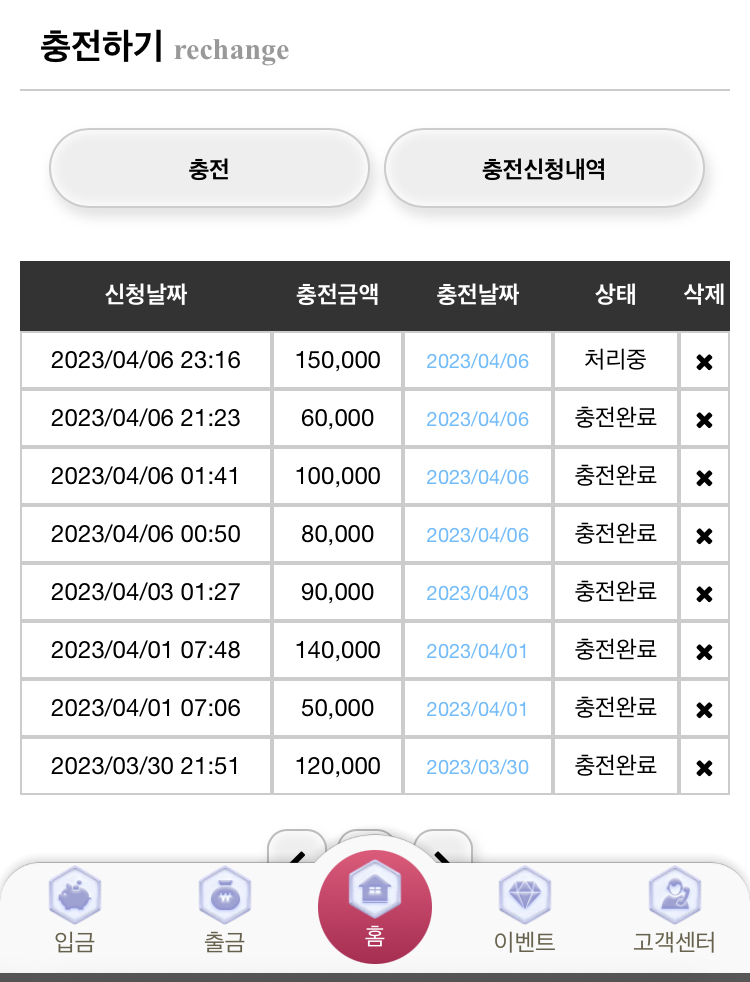This screenshot has width=750, height=982.
Task: Delete the 140,000 charge entry
Action: pyautogui.click(x=704, y=652)
